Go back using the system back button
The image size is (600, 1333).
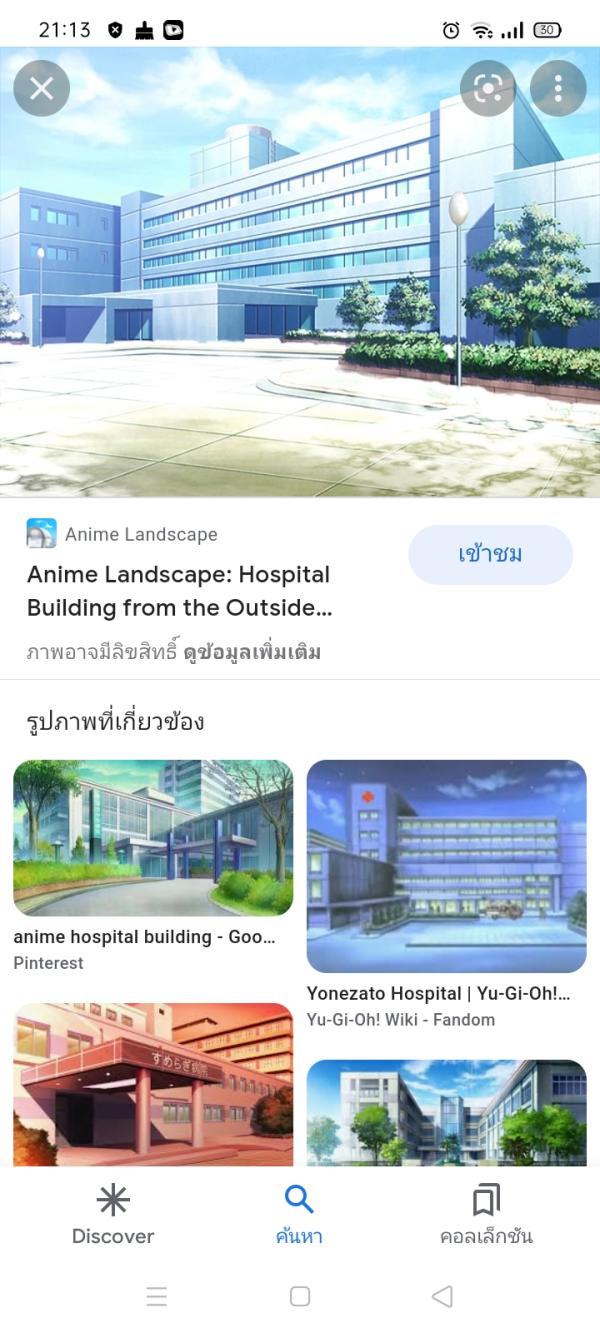coord(442,1297)
